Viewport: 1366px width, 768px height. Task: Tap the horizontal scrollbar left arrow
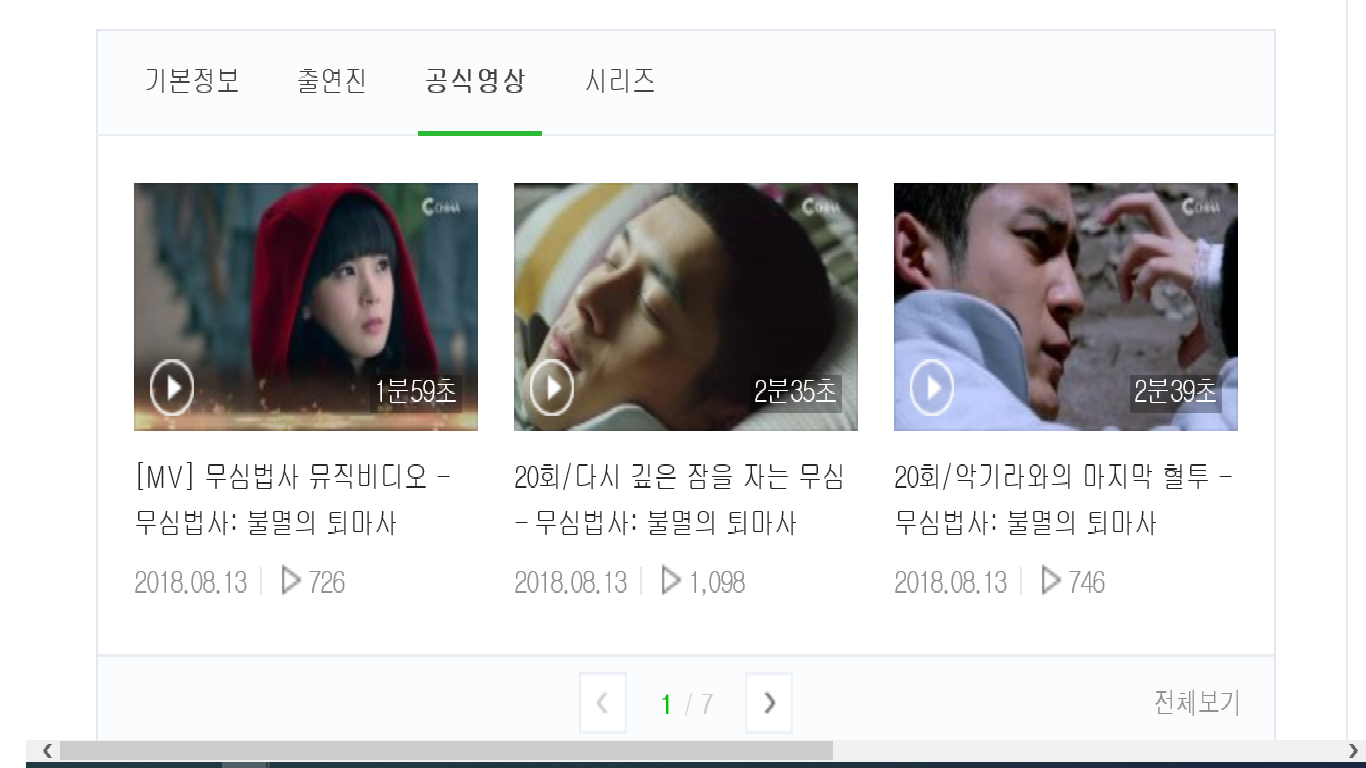pos(47,751)
